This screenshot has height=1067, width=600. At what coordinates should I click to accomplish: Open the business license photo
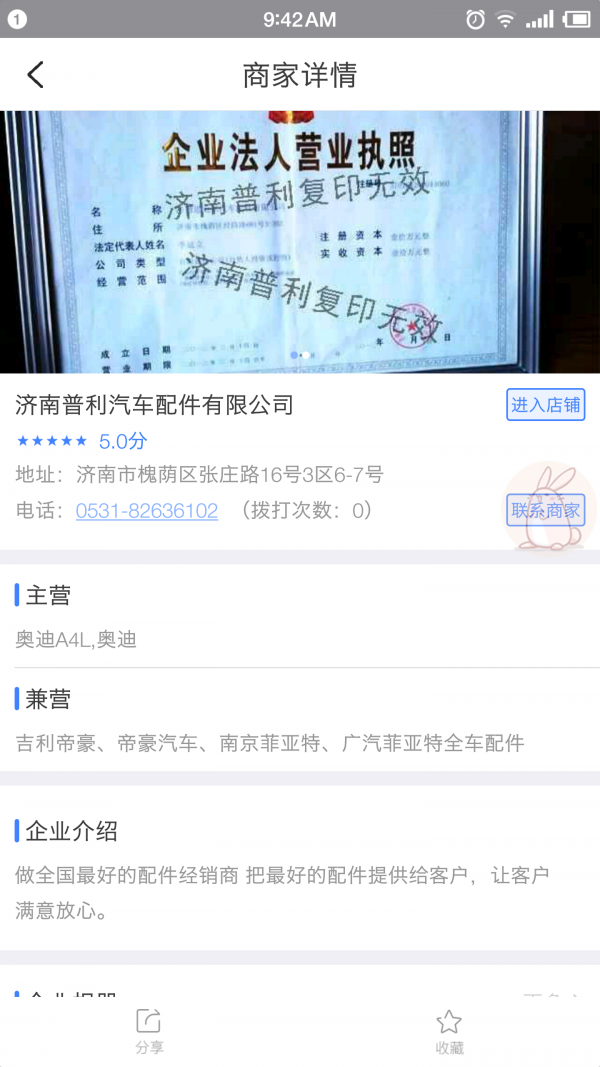pos(300,242)
